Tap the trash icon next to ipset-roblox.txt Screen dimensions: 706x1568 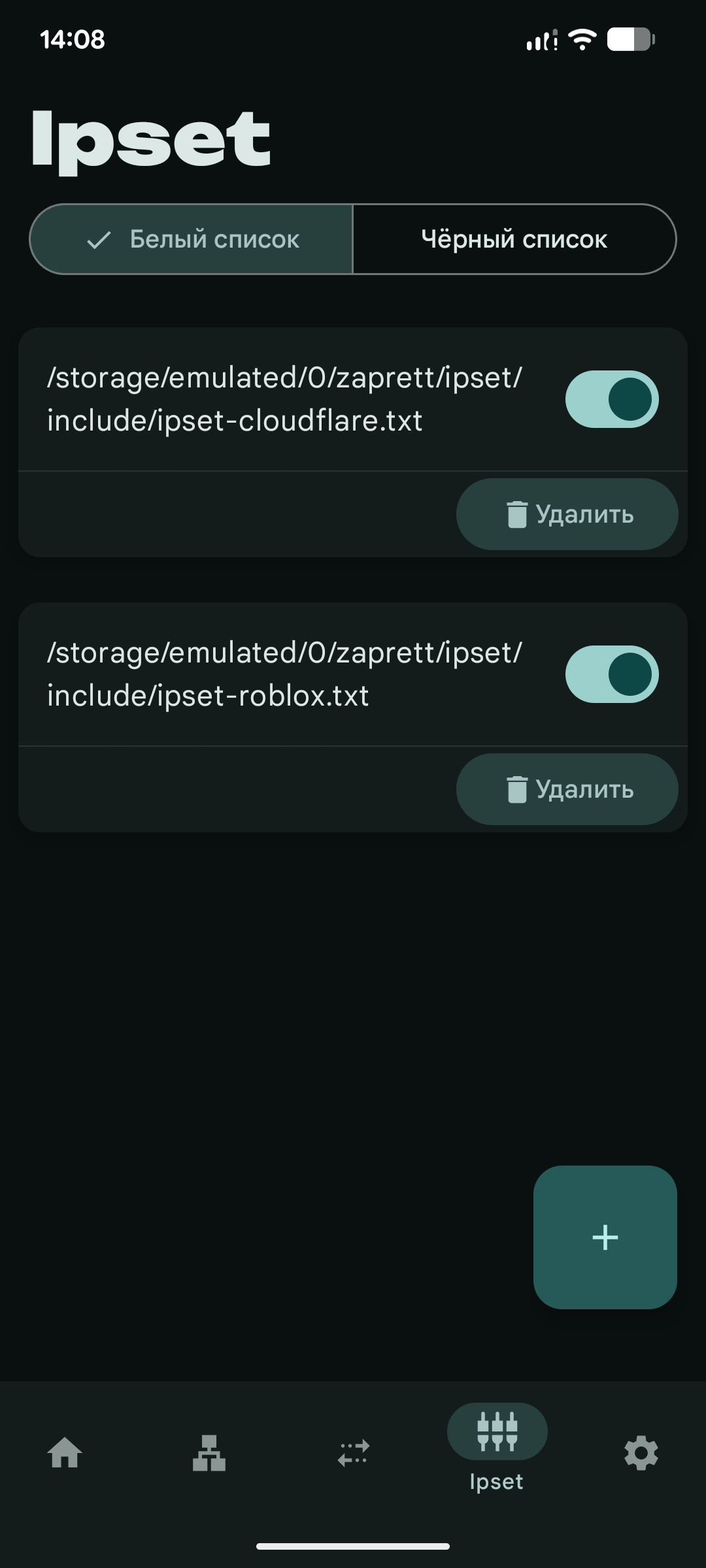tap(517, 789)
